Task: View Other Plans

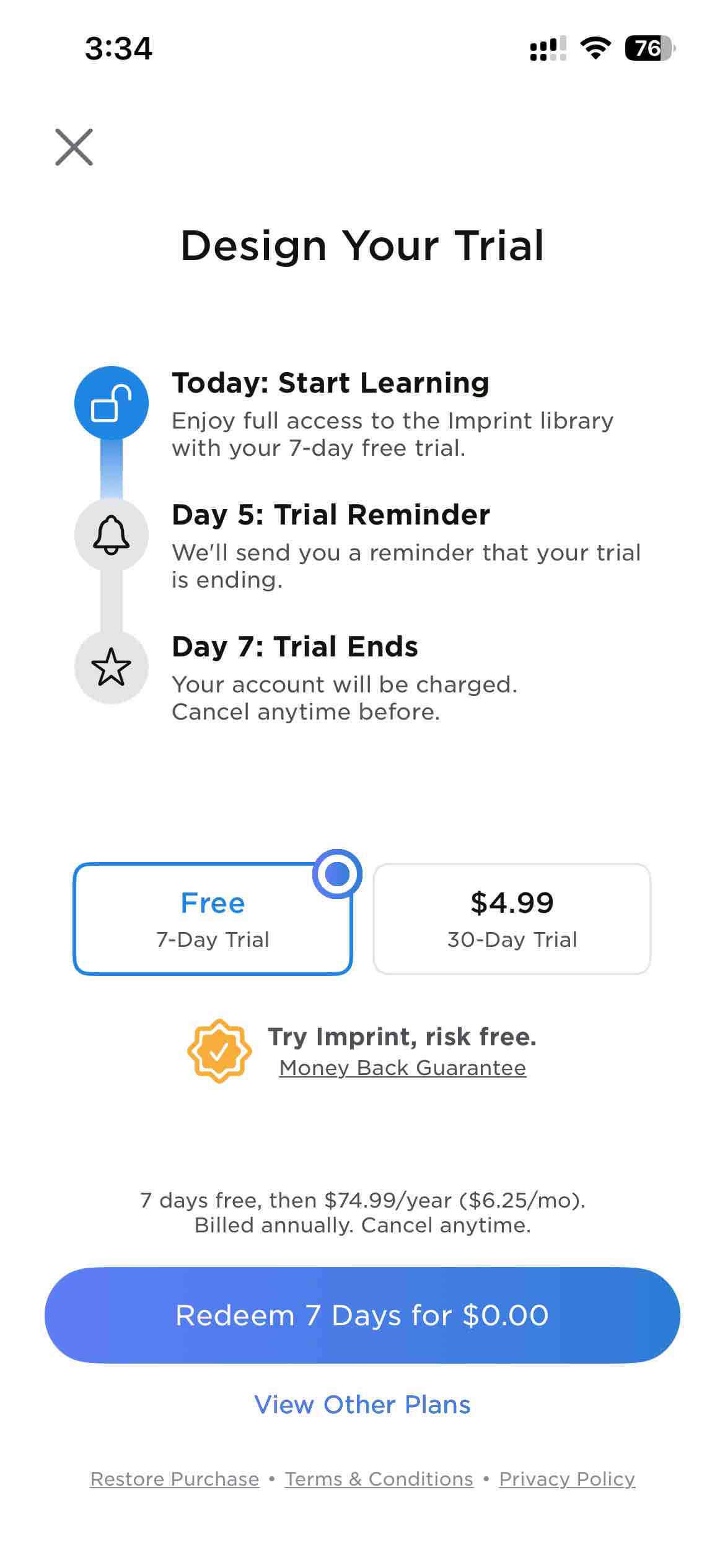Action: pos(362,1405)
